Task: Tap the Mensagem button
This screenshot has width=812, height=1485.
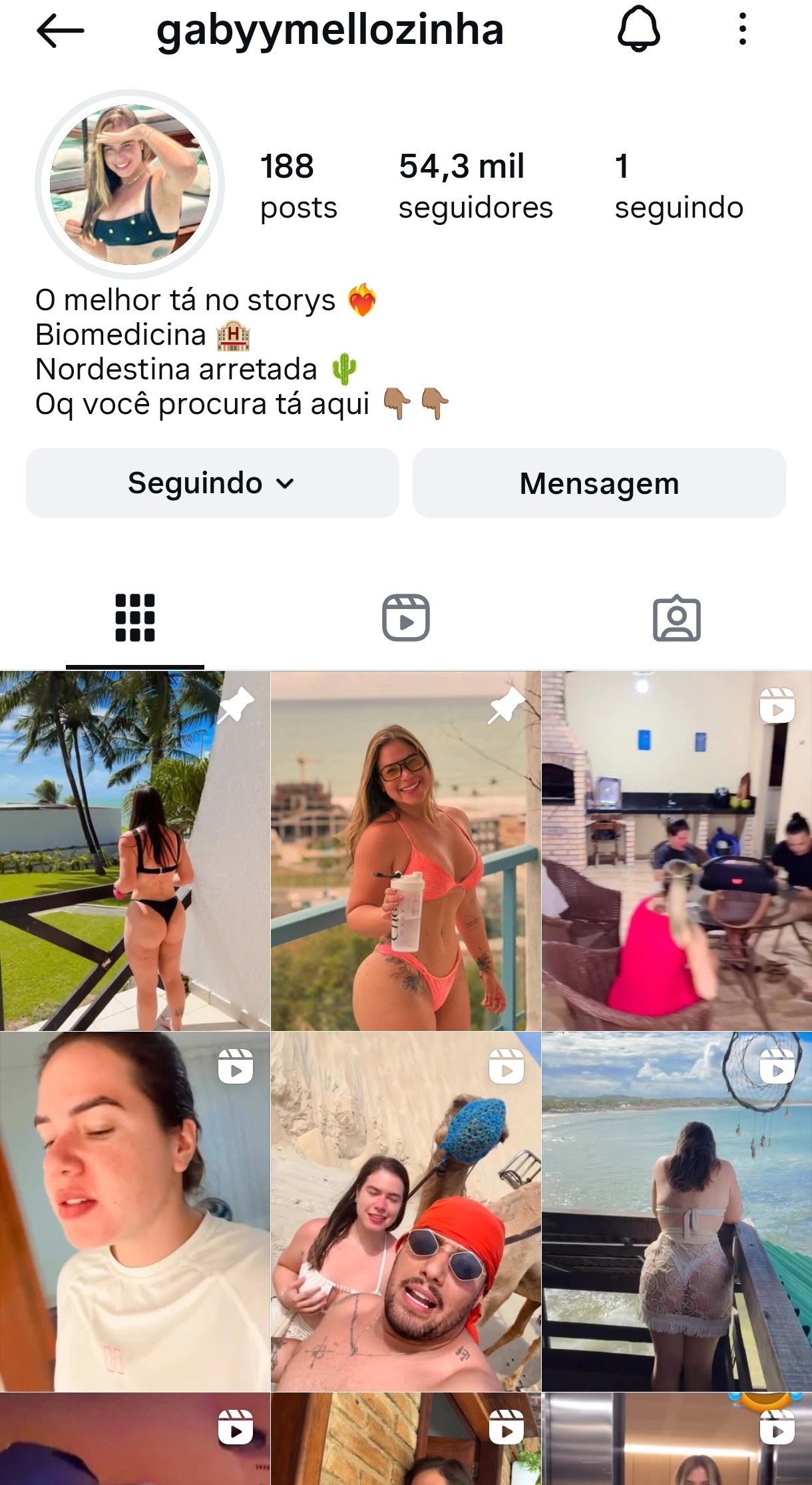Action: (x=599, y=483)
